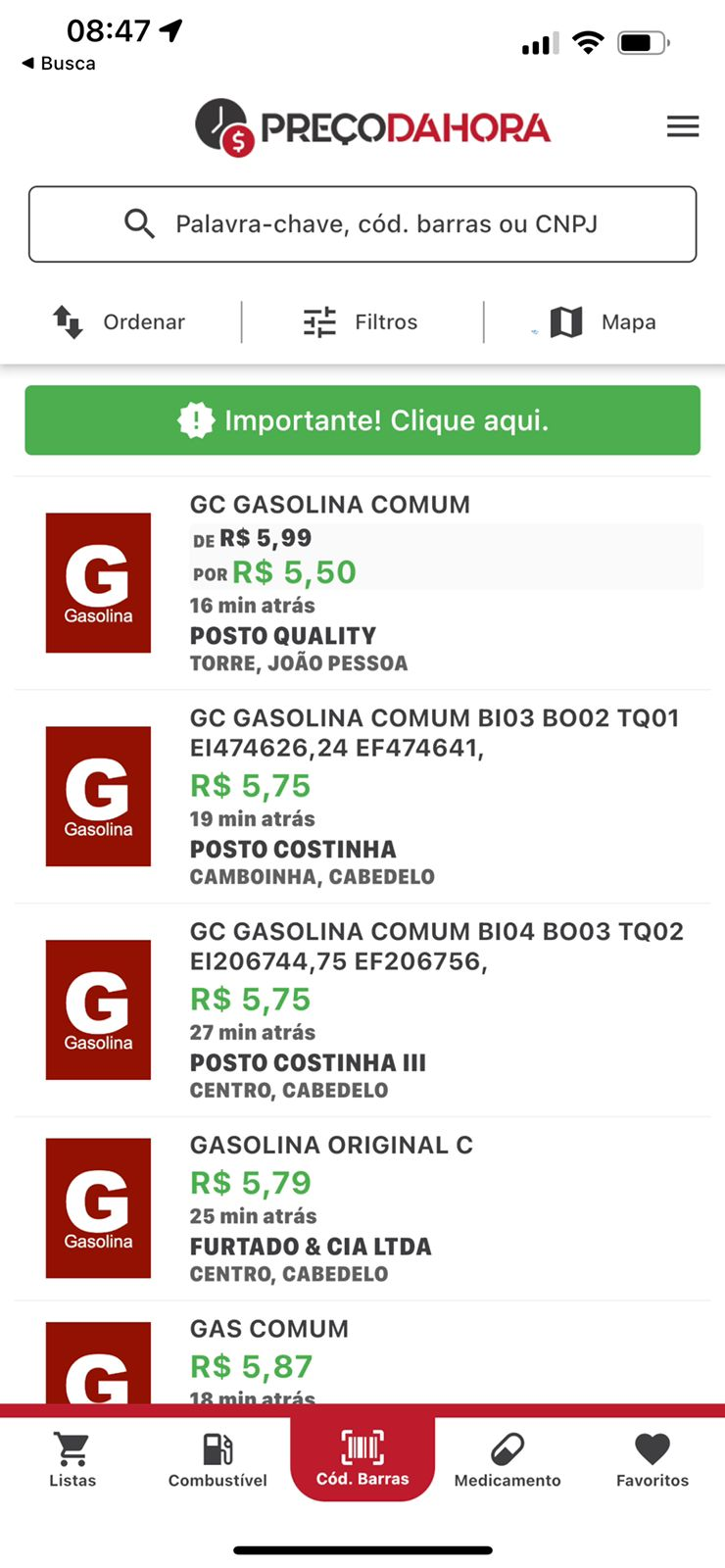Expand the Filtros panel

pos(361,320)
